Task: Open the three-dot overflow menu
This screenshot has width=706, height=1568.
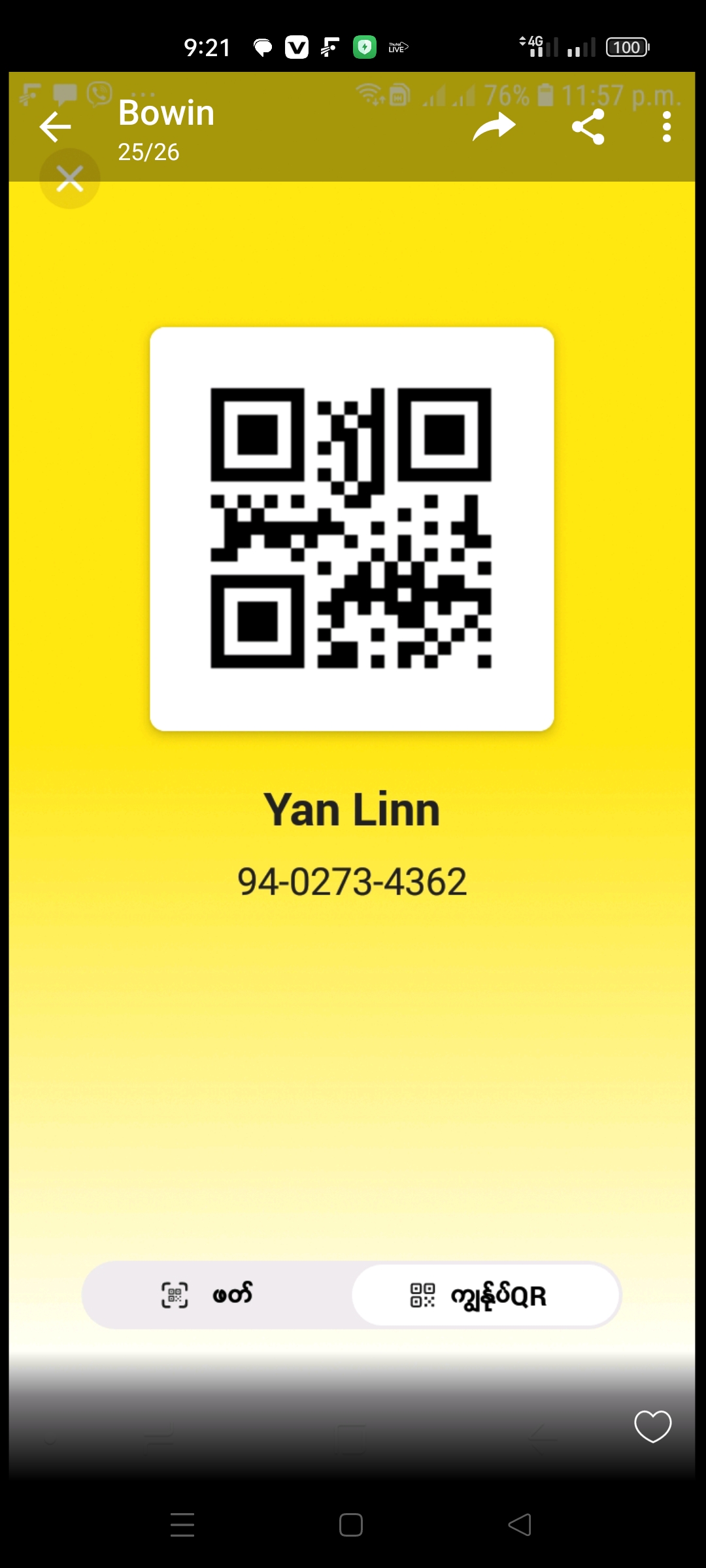Action: pos(666,126)
